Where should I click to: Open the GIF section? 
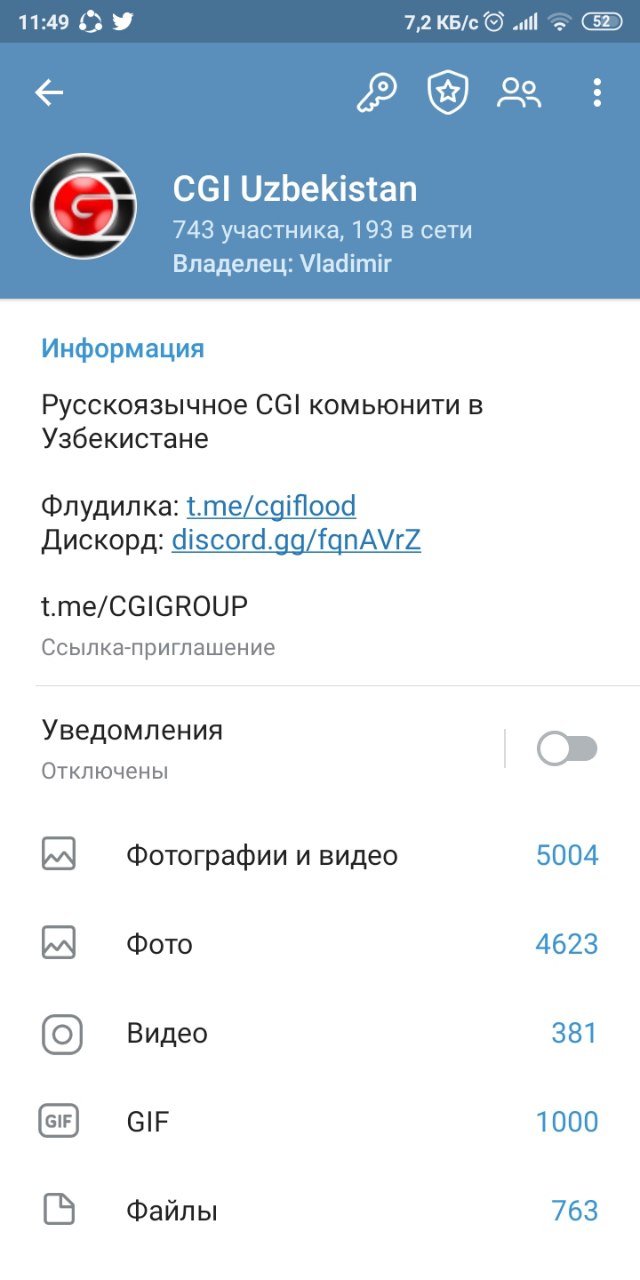point(320,1122)
